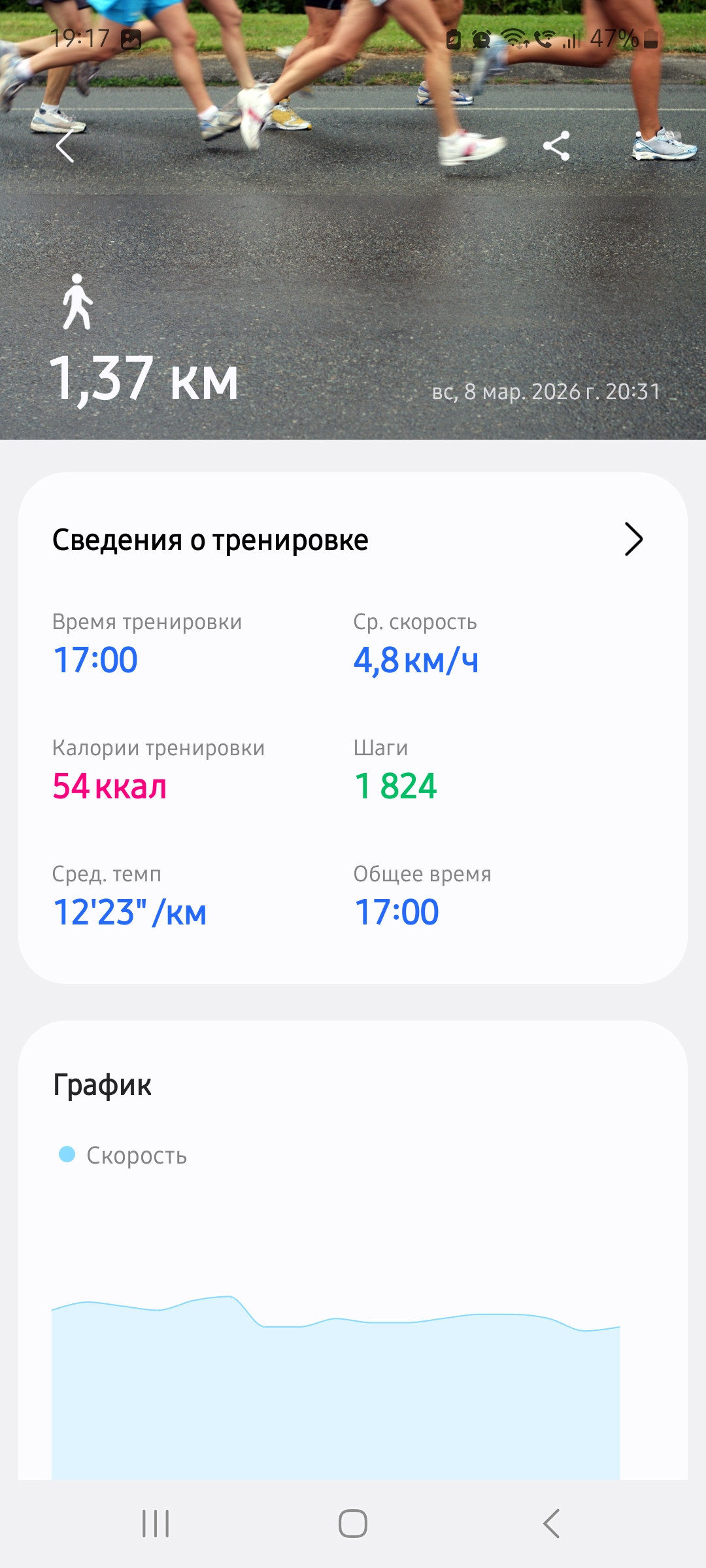The width and height of the screenshot is (706, 1568).
Task: Go to the home screen
Action: coord(353,1524)
